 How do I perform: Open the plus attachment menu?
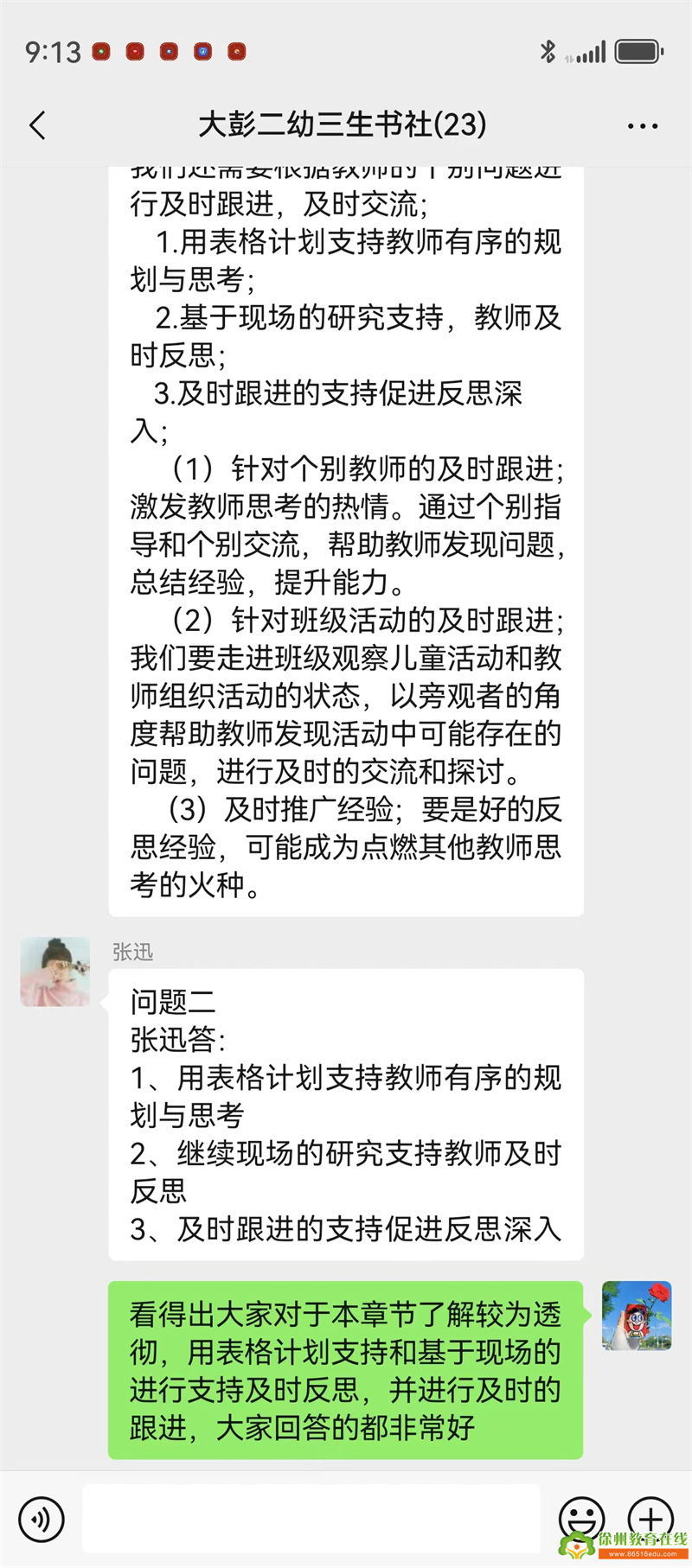coord(650,1519)
